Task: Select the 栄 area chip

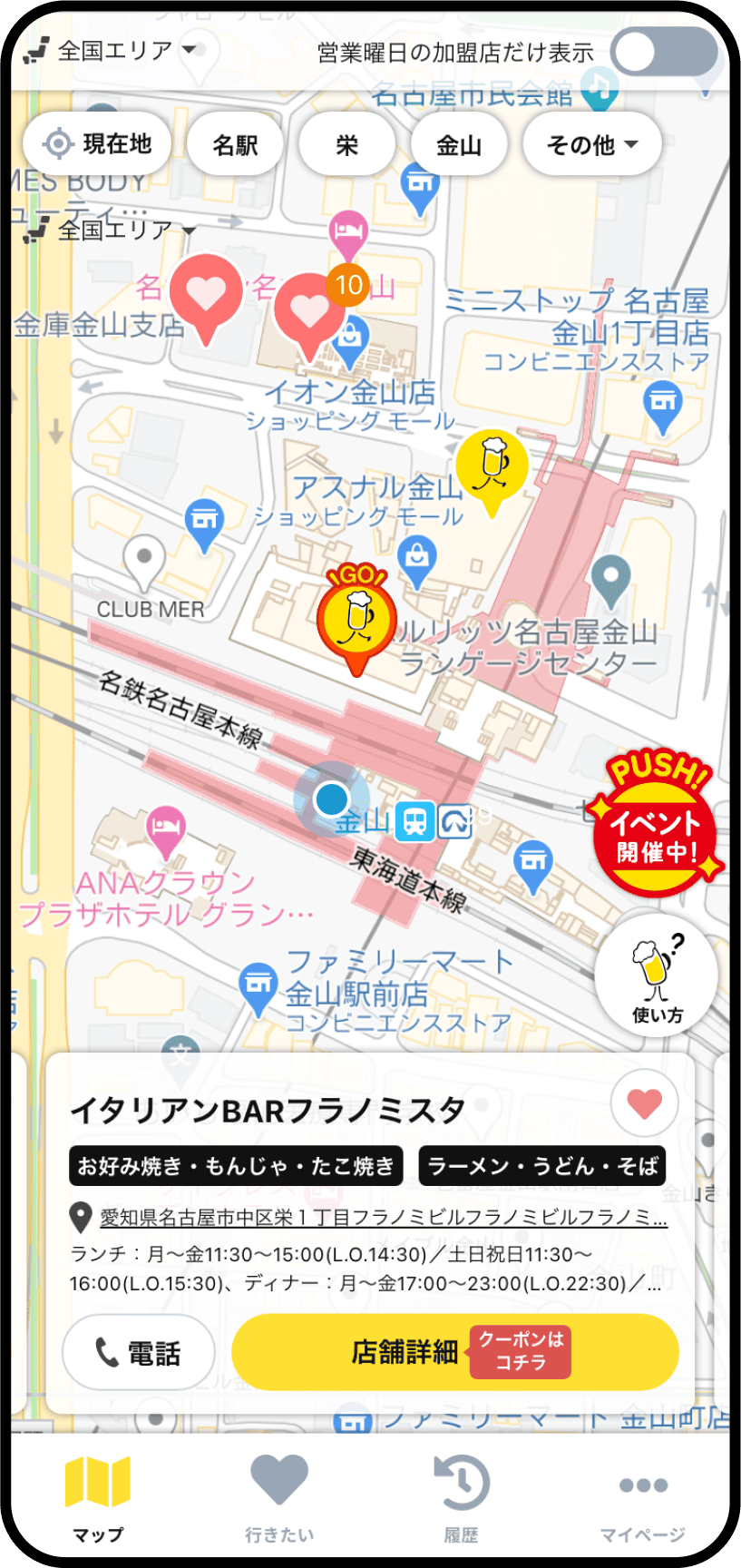Action: coord(346,145)
